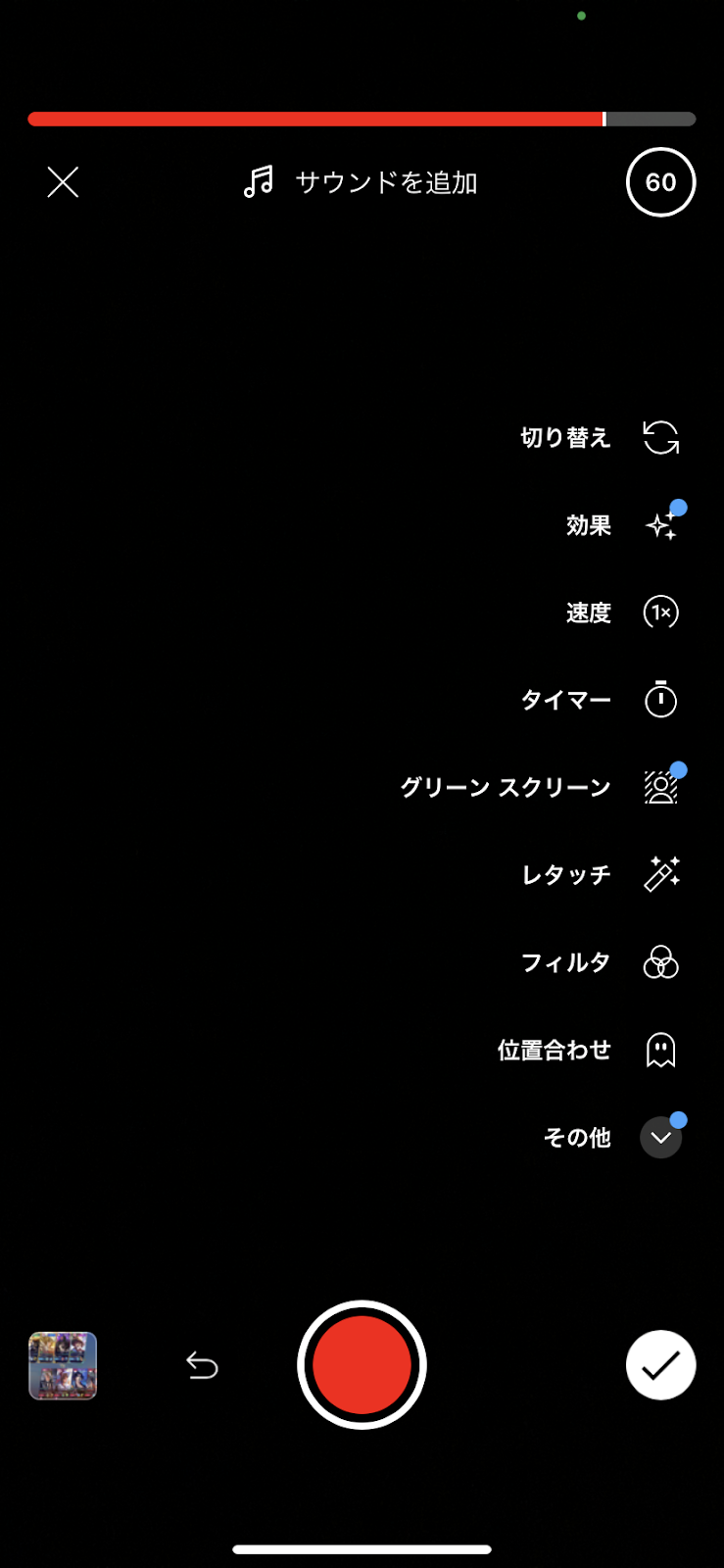Viewport: 724px width, 1568px height.
Task: Open the effects (効果) sparkle icon
Action: pyautogui.click(x=660, y=525)
